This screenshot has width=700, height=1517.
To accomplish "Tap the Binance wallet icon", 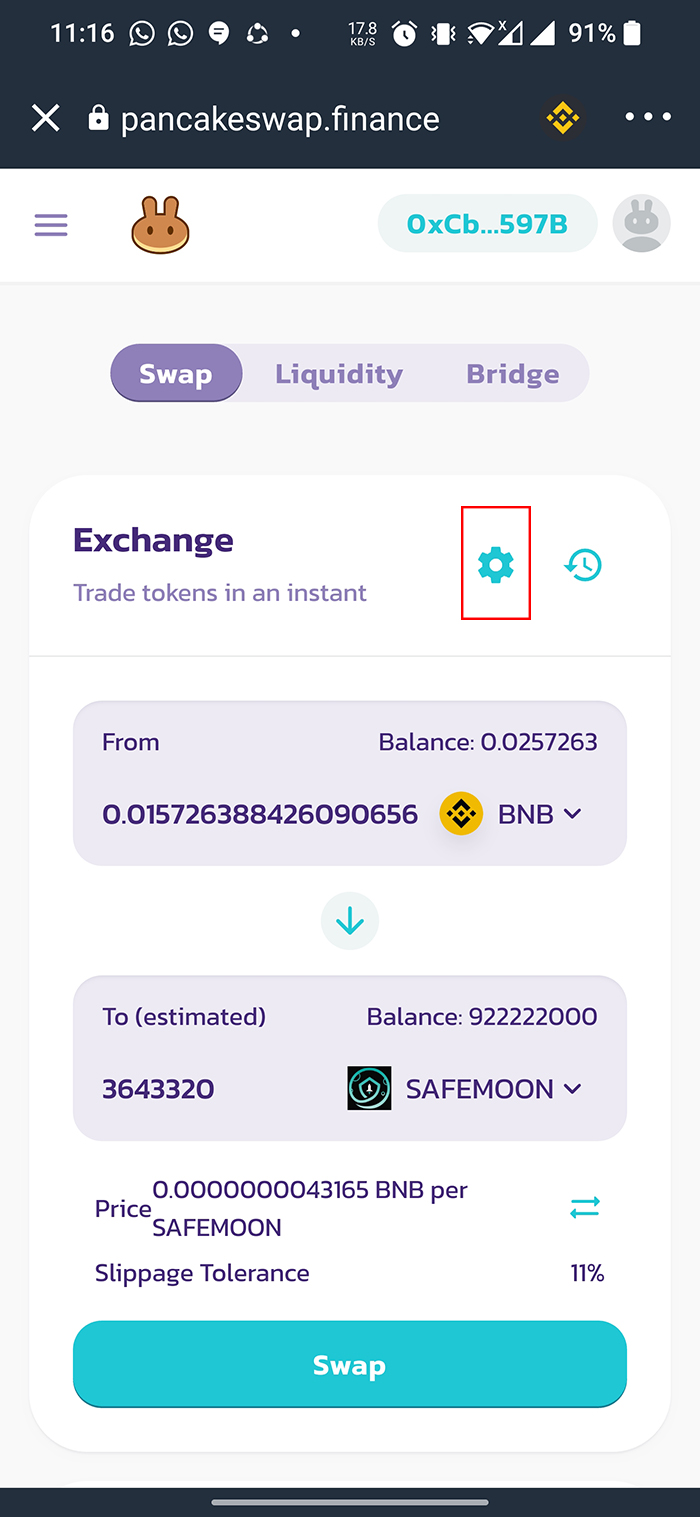I will (562, 119).
